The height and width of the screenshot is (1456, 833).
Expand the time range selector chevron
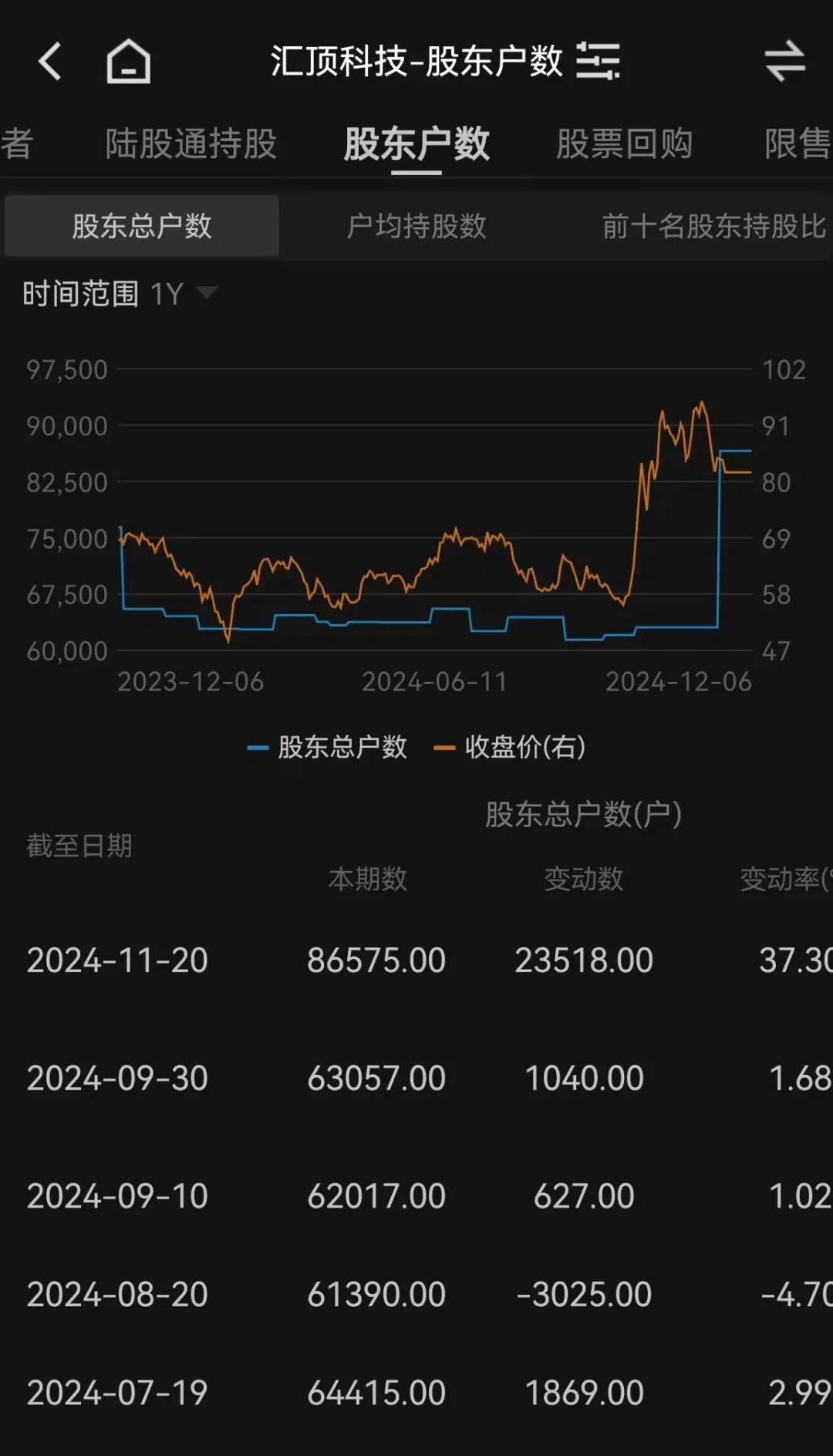[207, 292]
